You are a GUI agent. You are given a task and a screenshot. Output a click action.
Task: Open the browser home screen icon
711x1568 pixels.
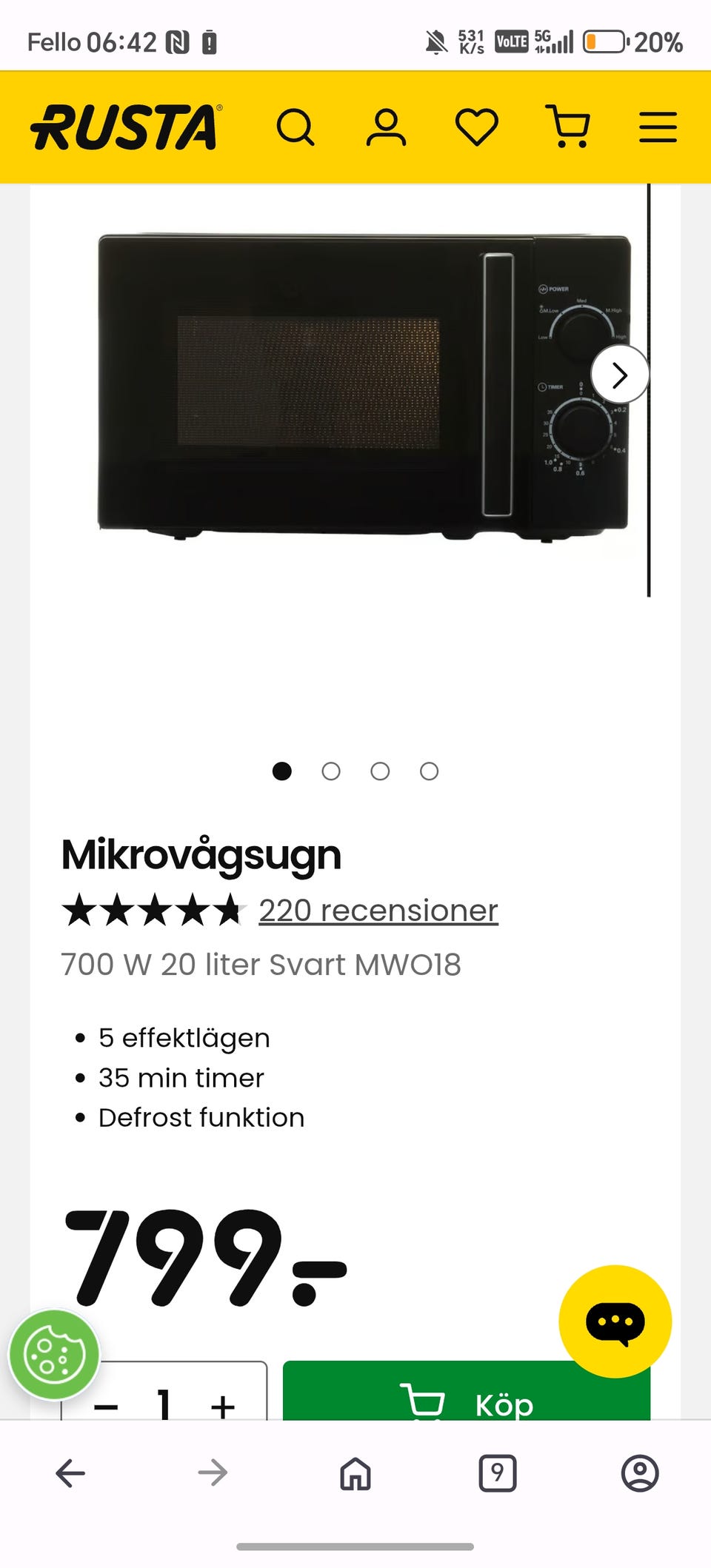(x=355, y=1474)
